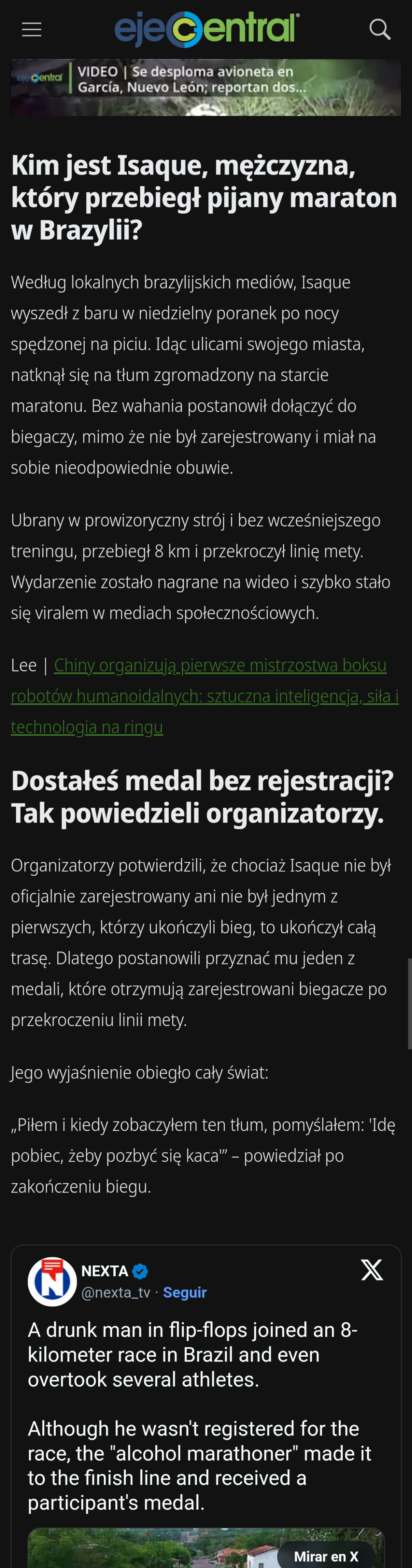Visit the @nexta_tv handle
Screen dimensions: 412x1568
(116, 1292)
